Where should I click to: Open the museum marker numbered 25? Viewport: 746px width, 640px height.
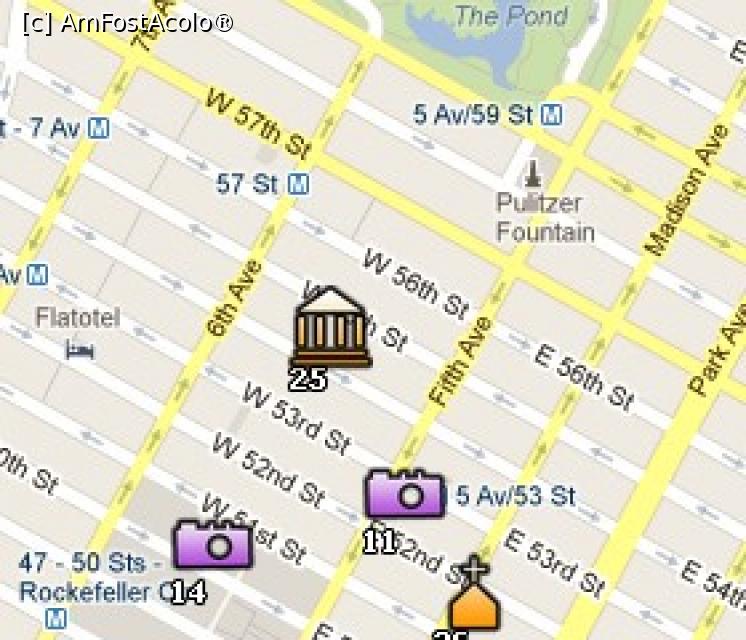point(331,328)
